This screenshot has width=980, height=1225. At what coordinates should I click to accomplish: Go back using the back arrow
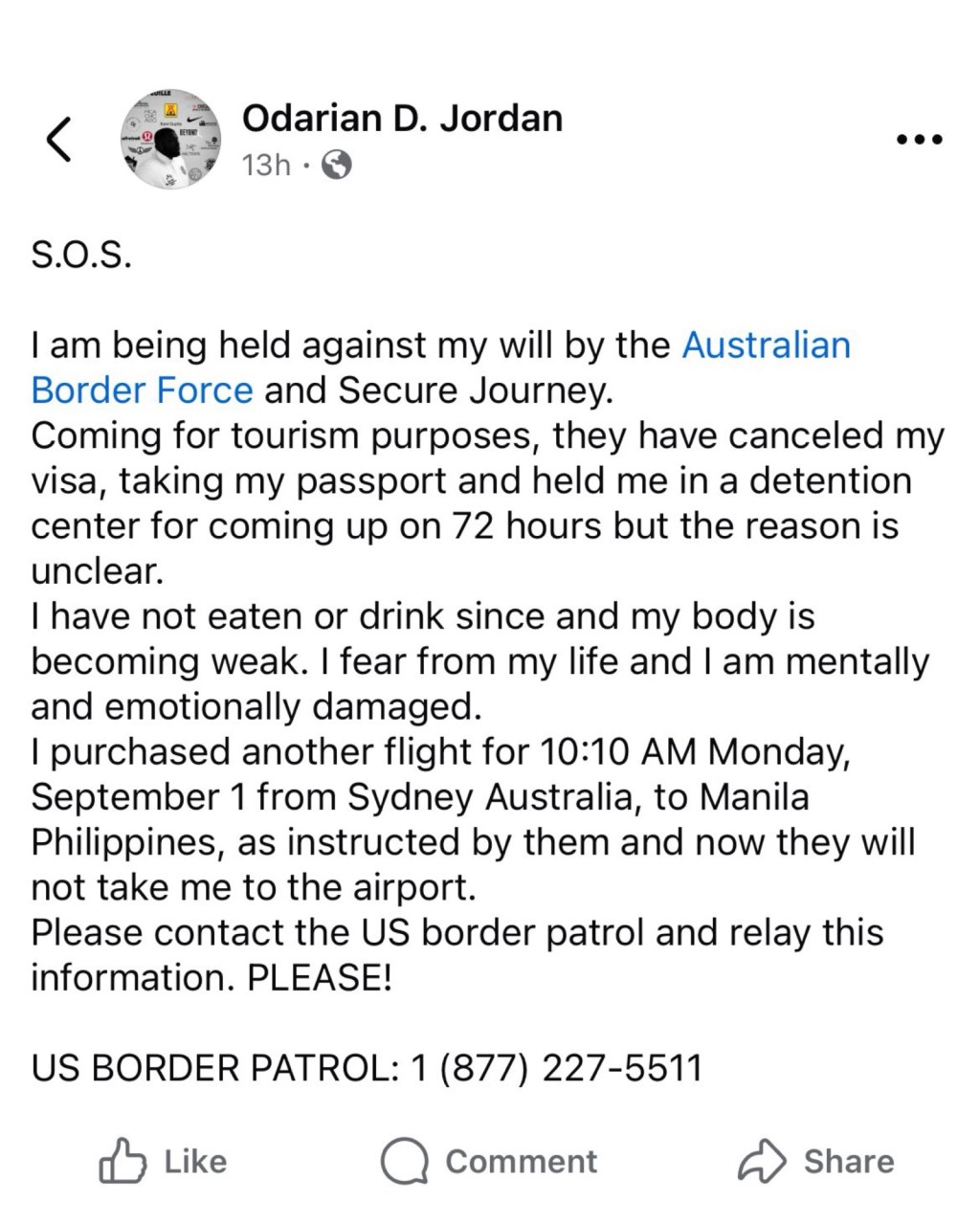coord(59,140)
